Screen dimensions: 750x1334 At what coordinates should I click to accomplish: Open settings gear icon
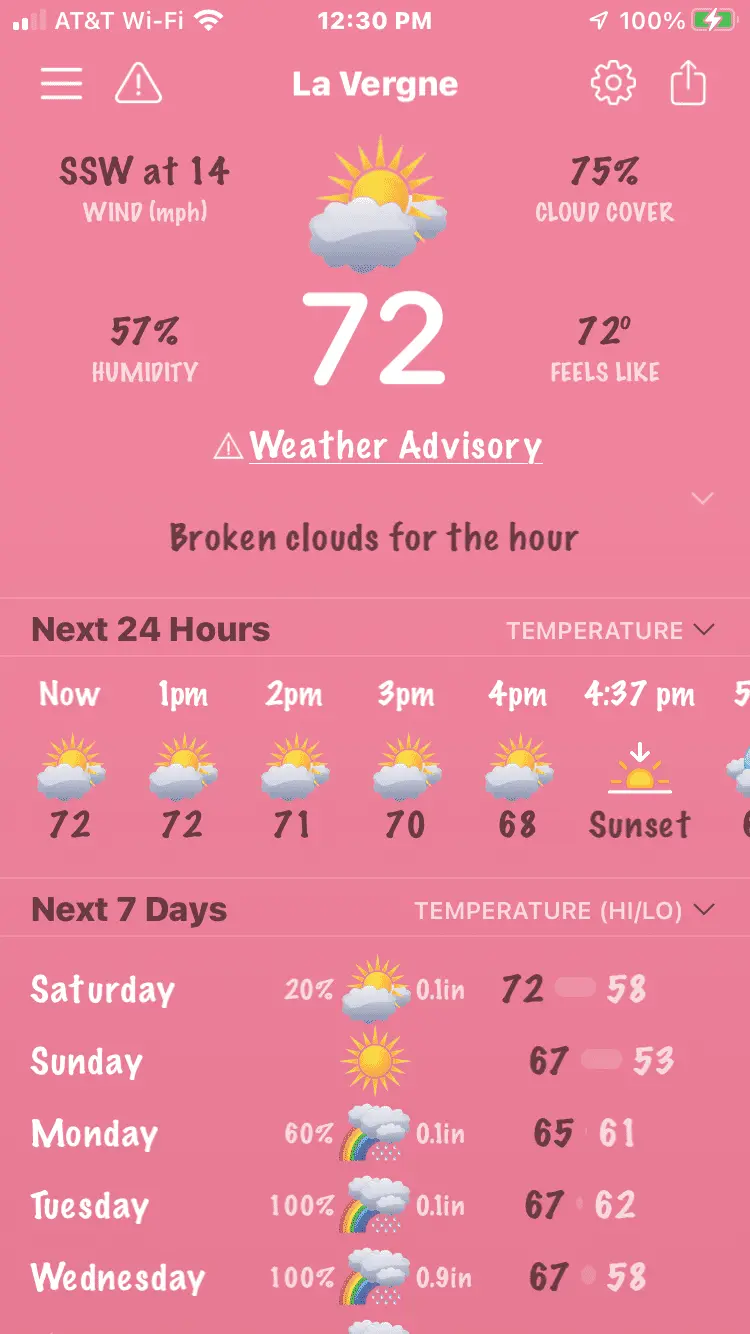pyautogui.click(x=613, y=84)
